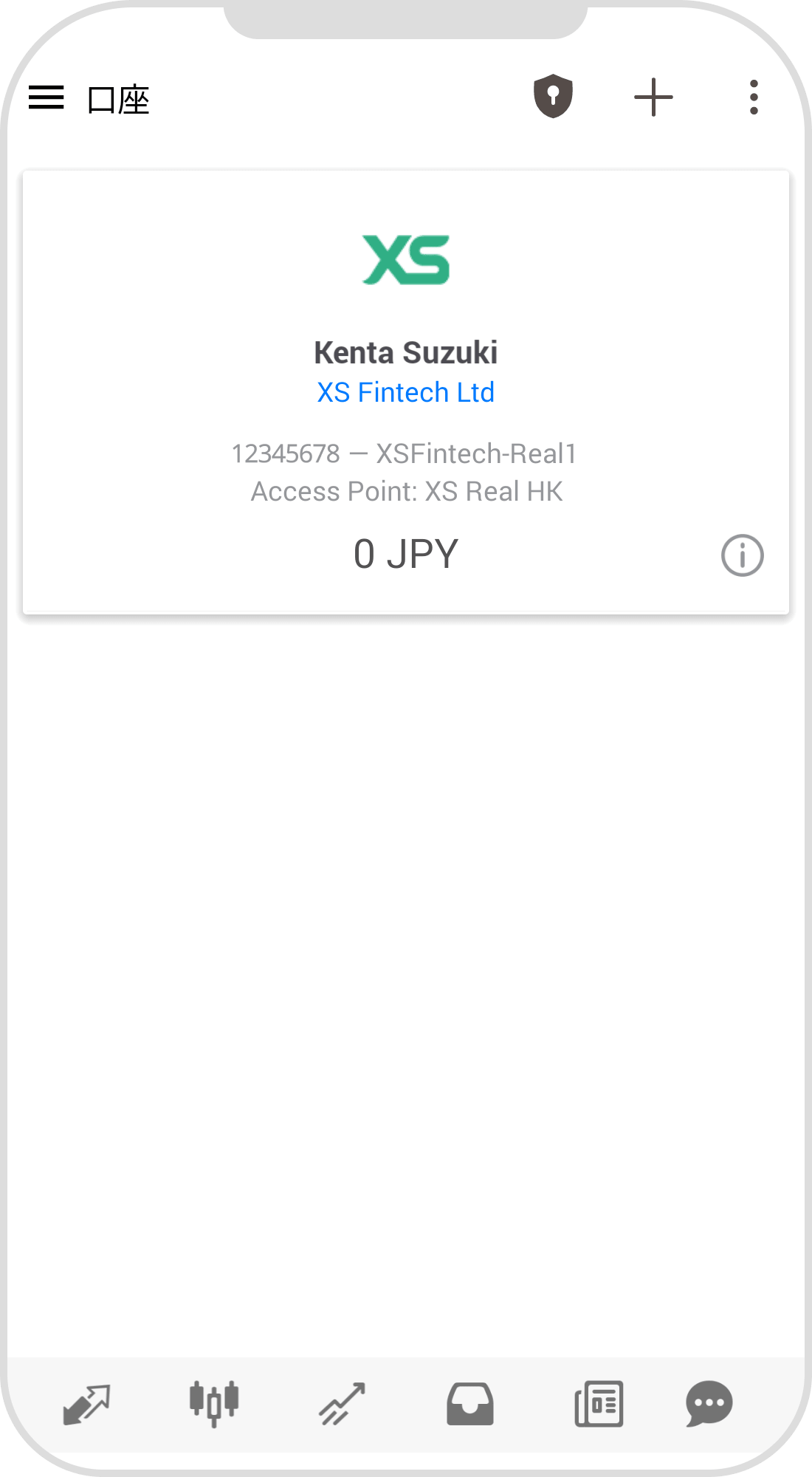Switch to the quotes arrows tab
The image size is (812, 1477).
(x=86, y=1403)
